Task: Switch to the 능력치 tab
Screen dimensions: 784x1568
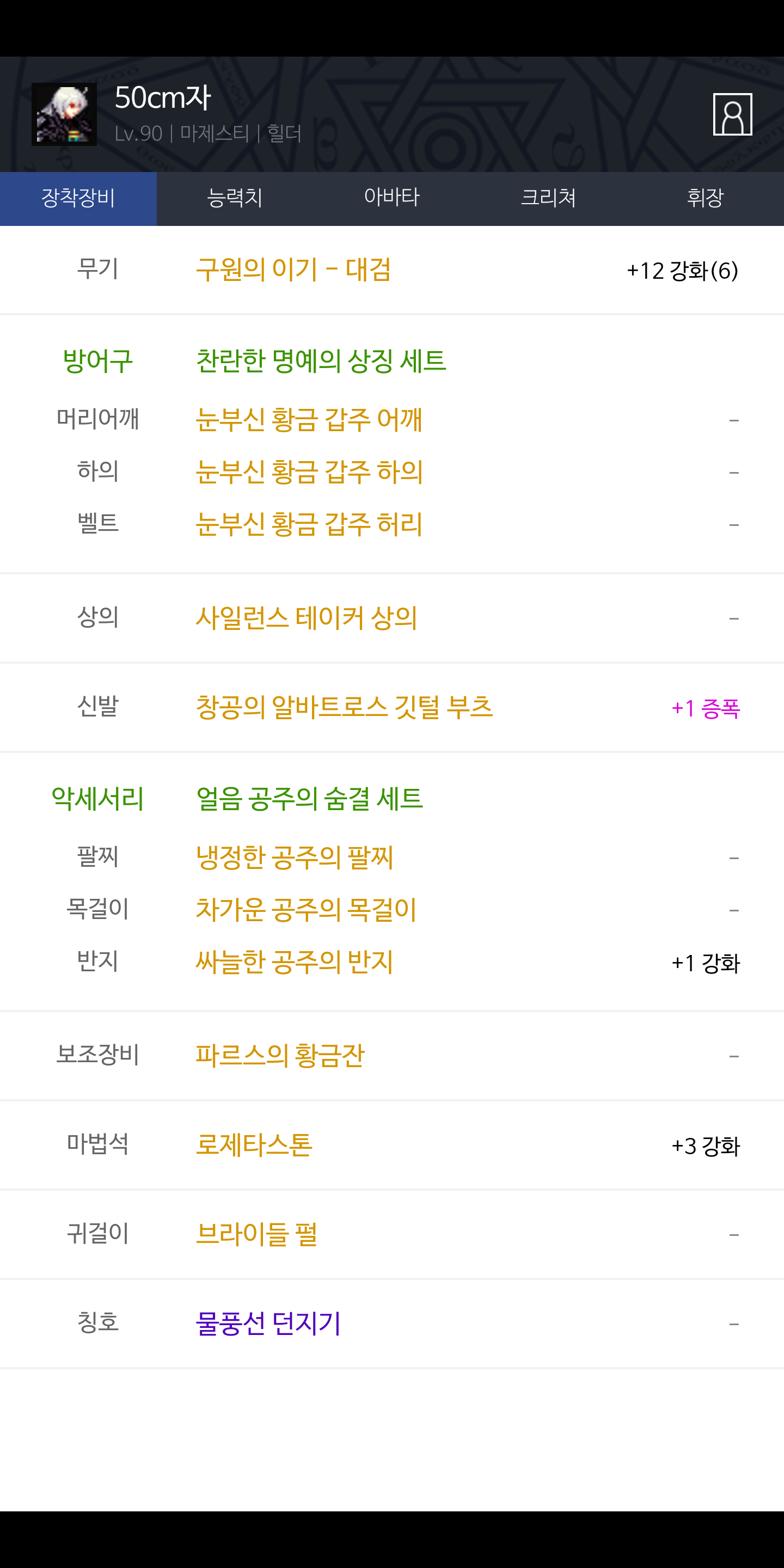Action: coord(235,198)
